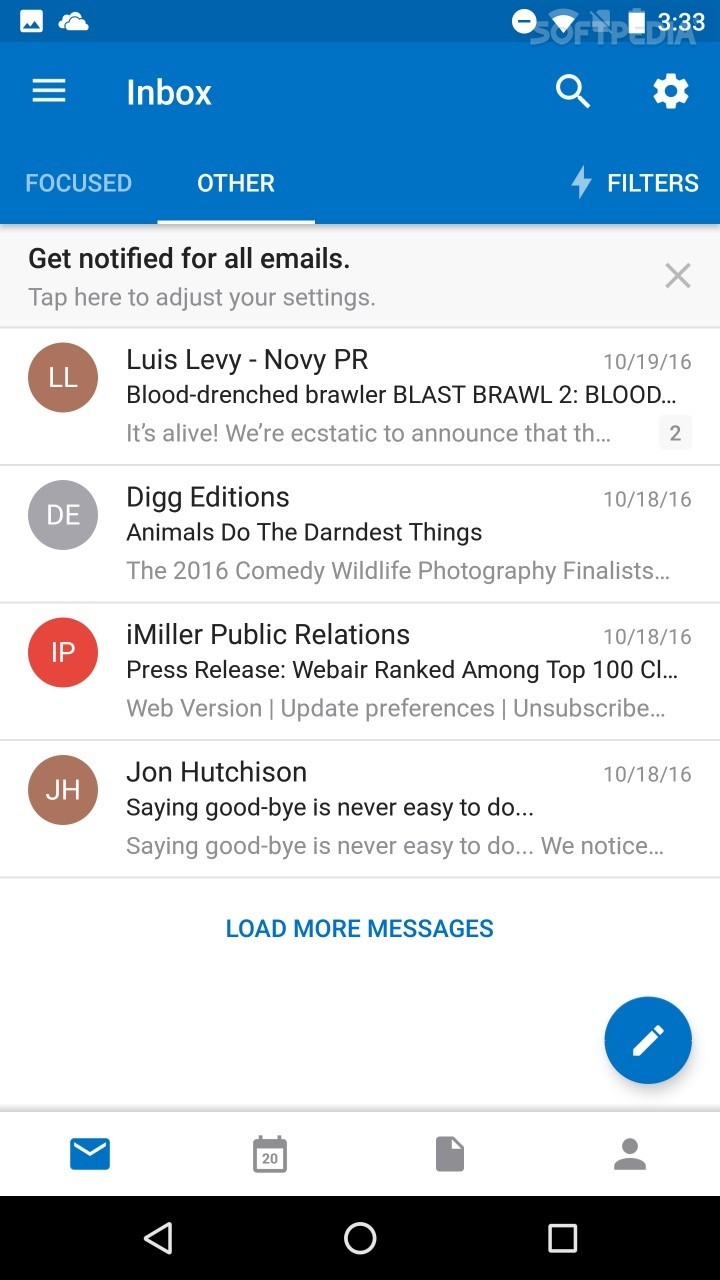Open the Get notified settings banner
The width and height of the screenshot is (720, 1280).
click(300, 275)
